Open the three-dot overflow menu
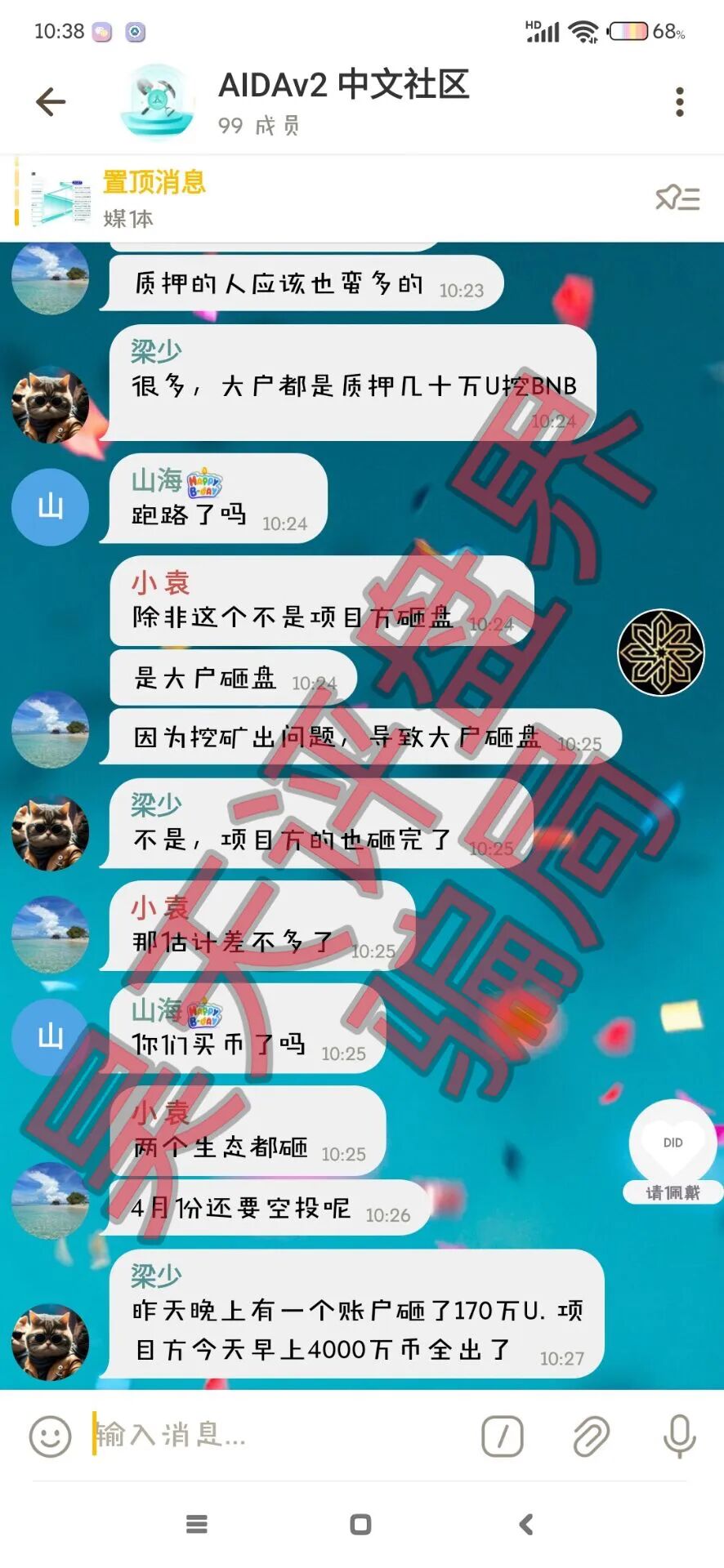 click(679, 102)
